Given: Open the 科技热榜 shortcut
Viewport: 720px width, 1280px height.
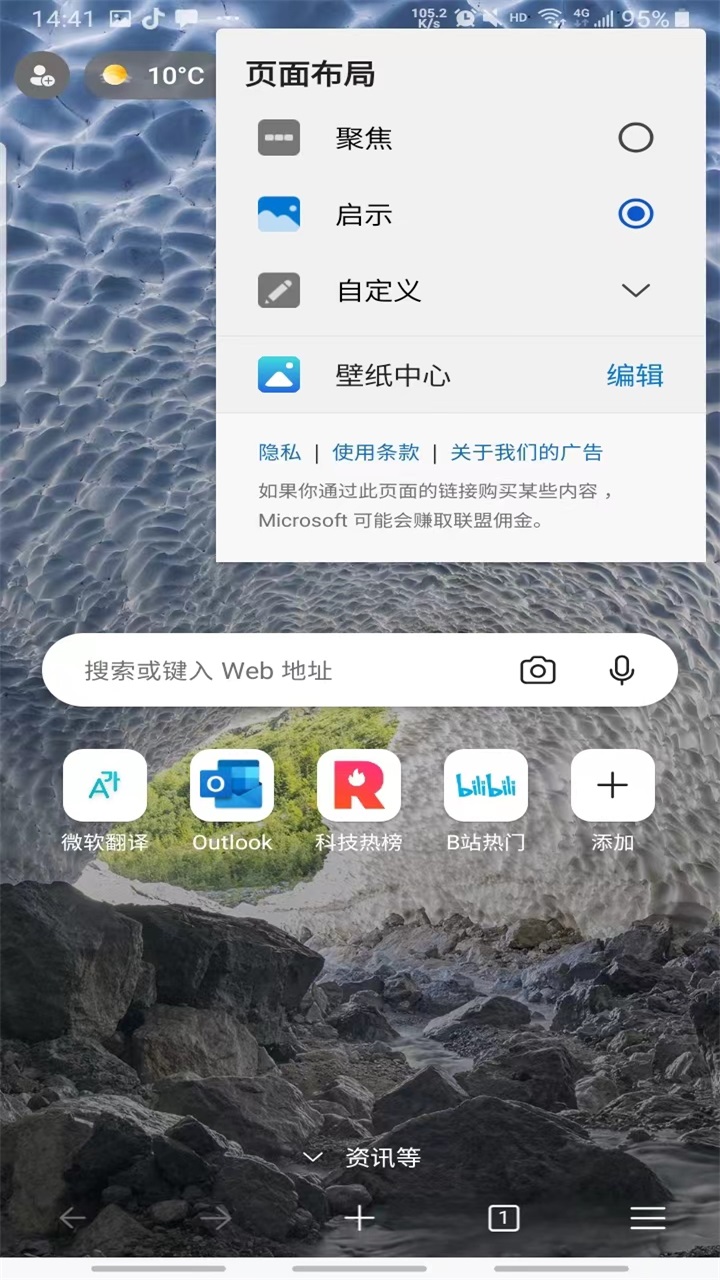Looking at the screenshot, I should [x=359, y=786].
